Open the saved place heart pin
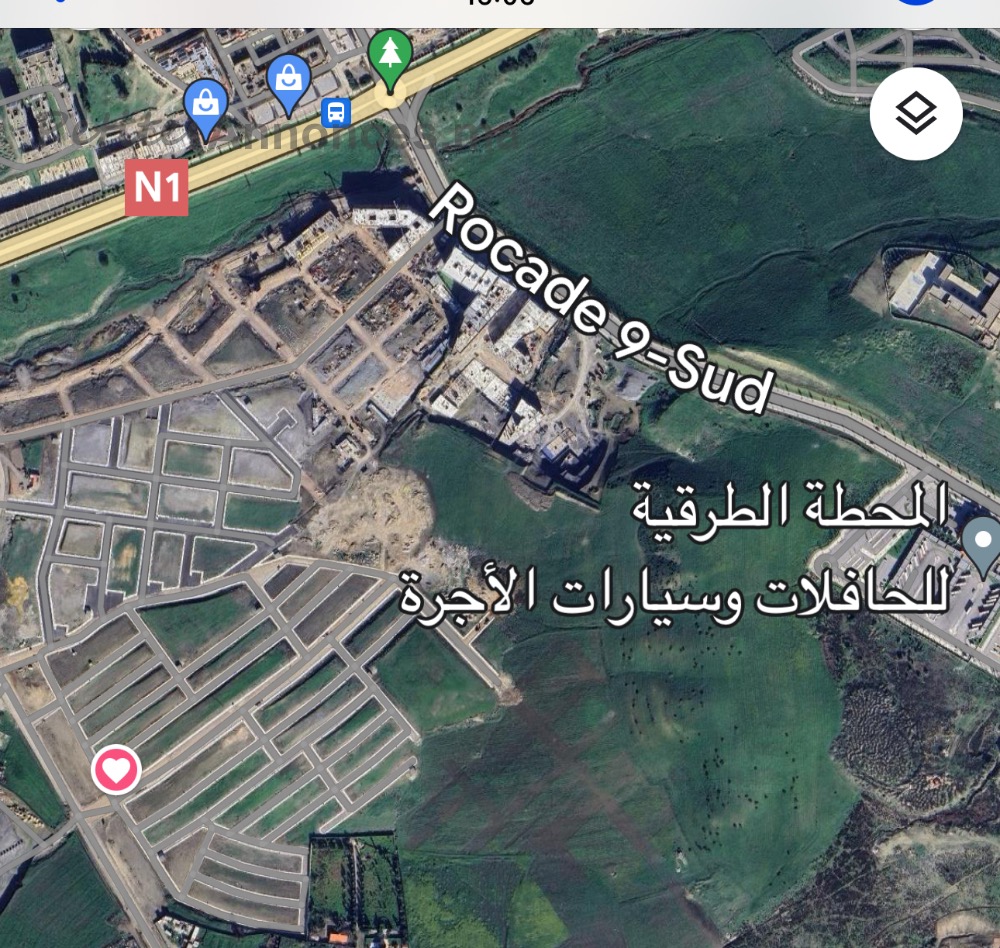 click(x=116, y=770)
